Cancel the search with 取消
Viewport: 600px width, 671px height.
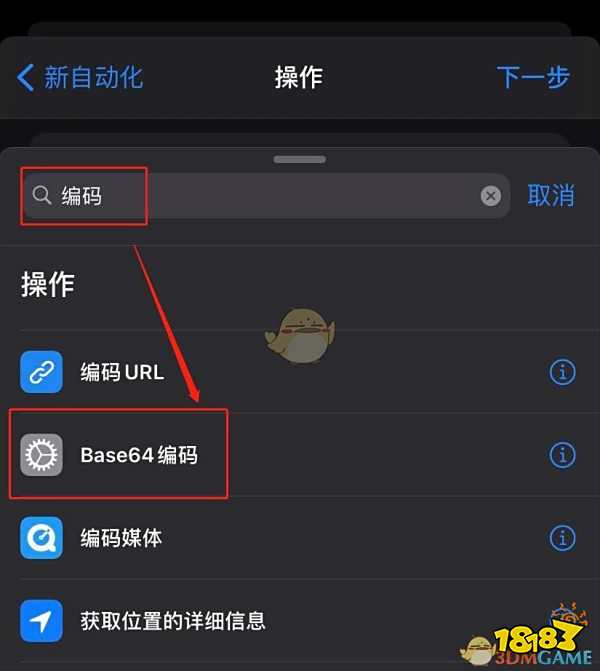551,196
